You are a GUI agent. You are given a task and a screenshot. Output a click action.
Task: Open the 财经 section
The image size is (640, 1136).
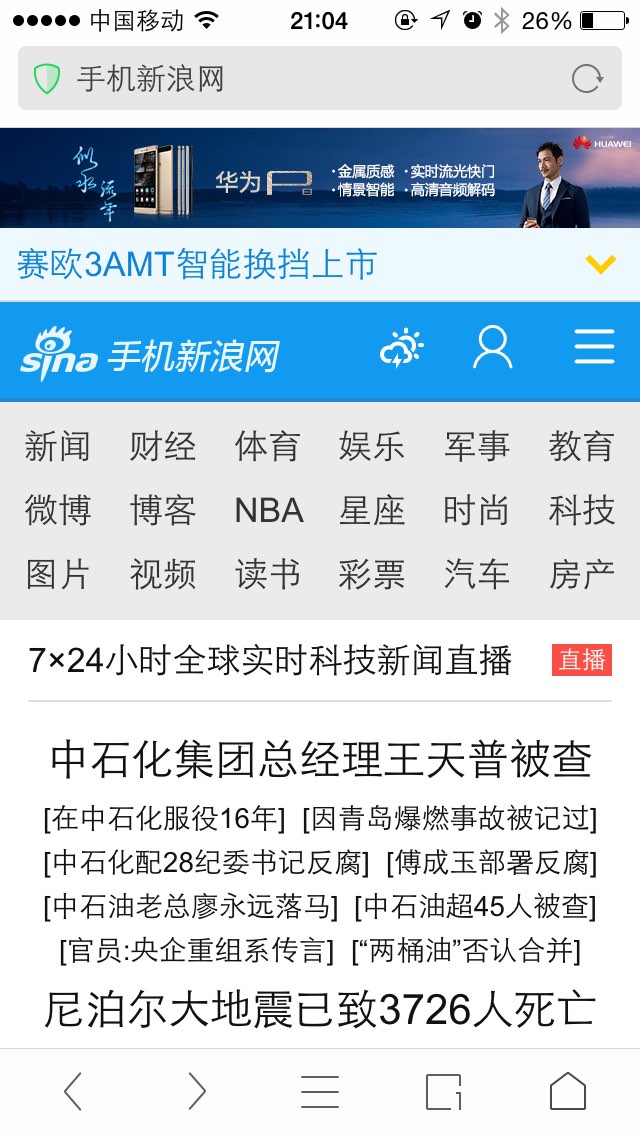tap(162, 446)
